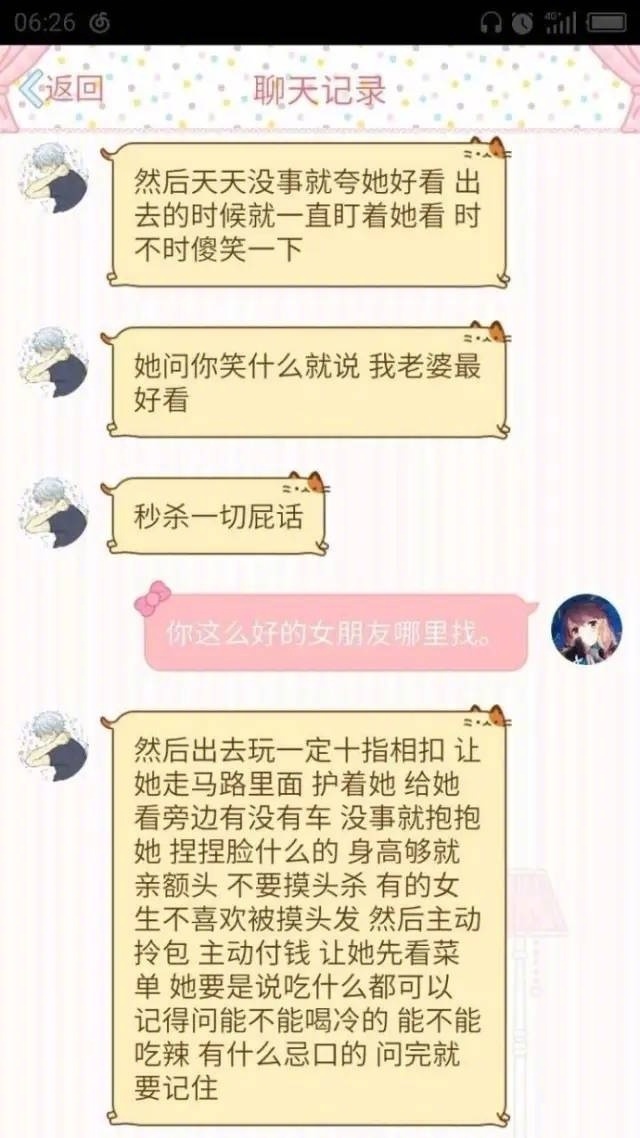Tap the 返回 back button
This screenshot has width=640, height=1138.
pos(62,89)
